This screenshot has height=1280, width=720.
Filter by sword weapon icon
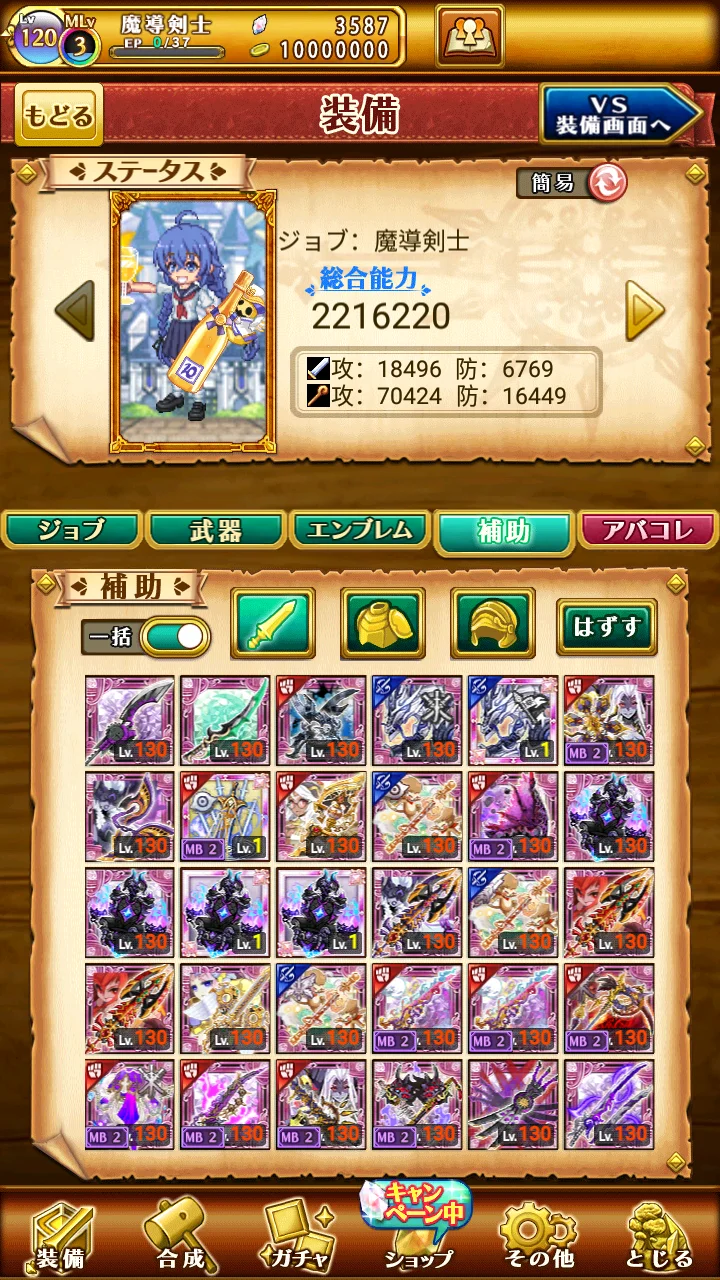(x=273, y=624)
